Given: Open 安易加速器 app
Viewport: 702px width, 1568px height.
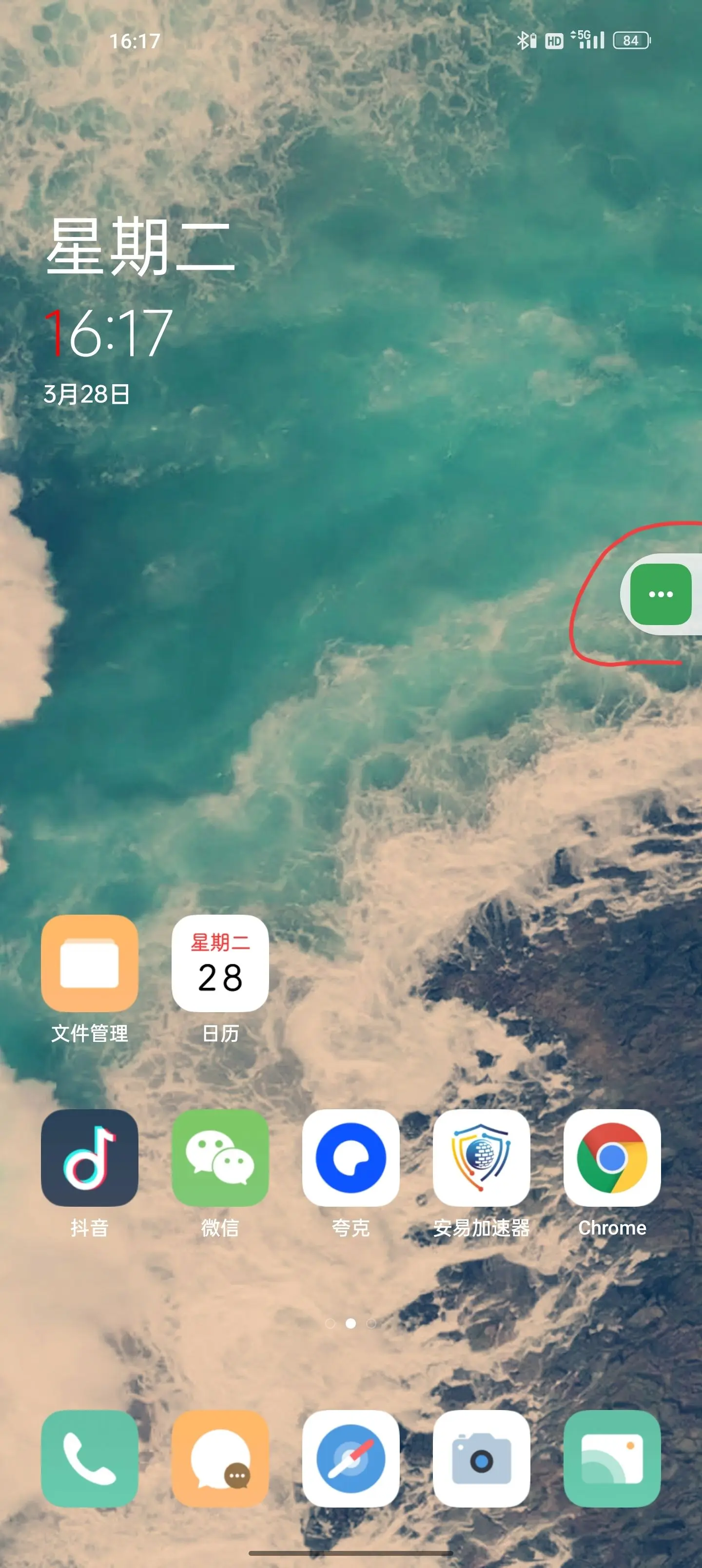Looking at the screenshot, I should click(x=481, y=1157).
